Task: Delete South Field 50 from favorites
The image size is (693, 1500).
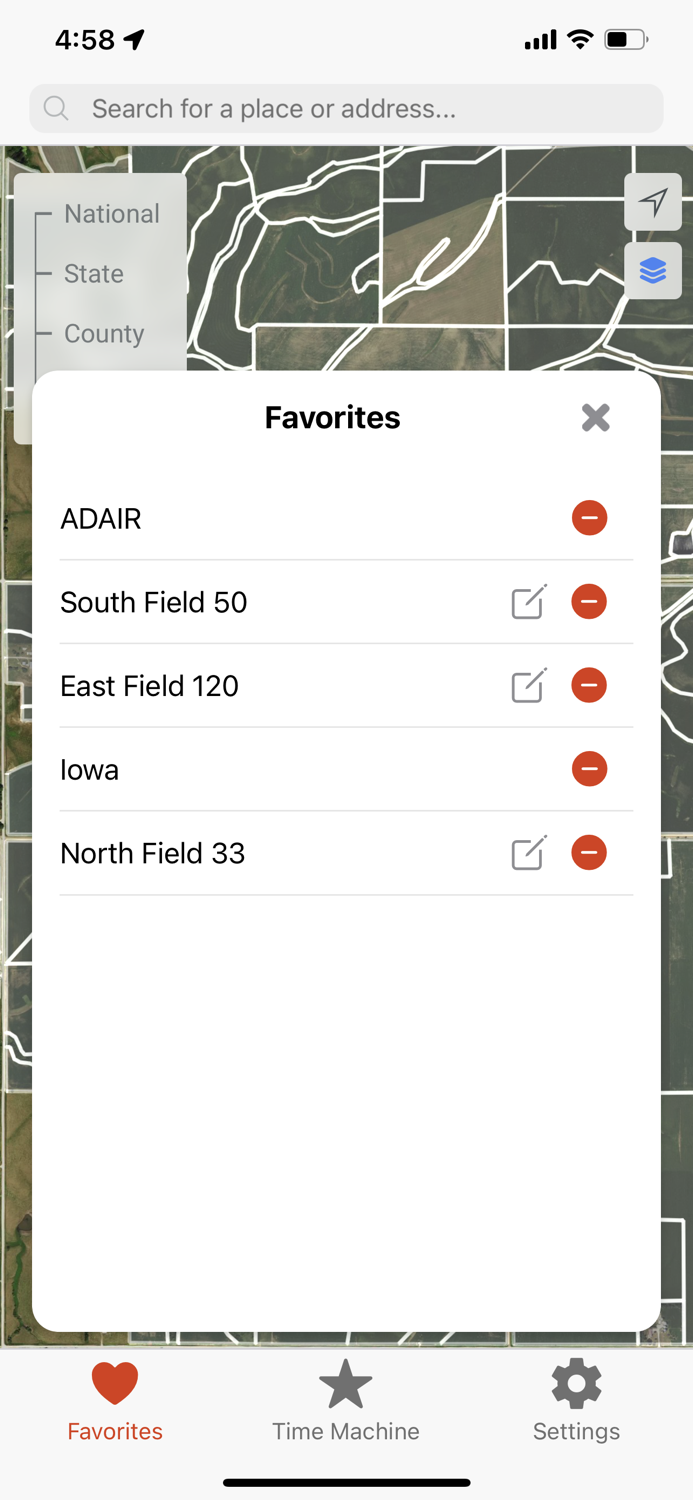Action: click(x=589, y=602)
